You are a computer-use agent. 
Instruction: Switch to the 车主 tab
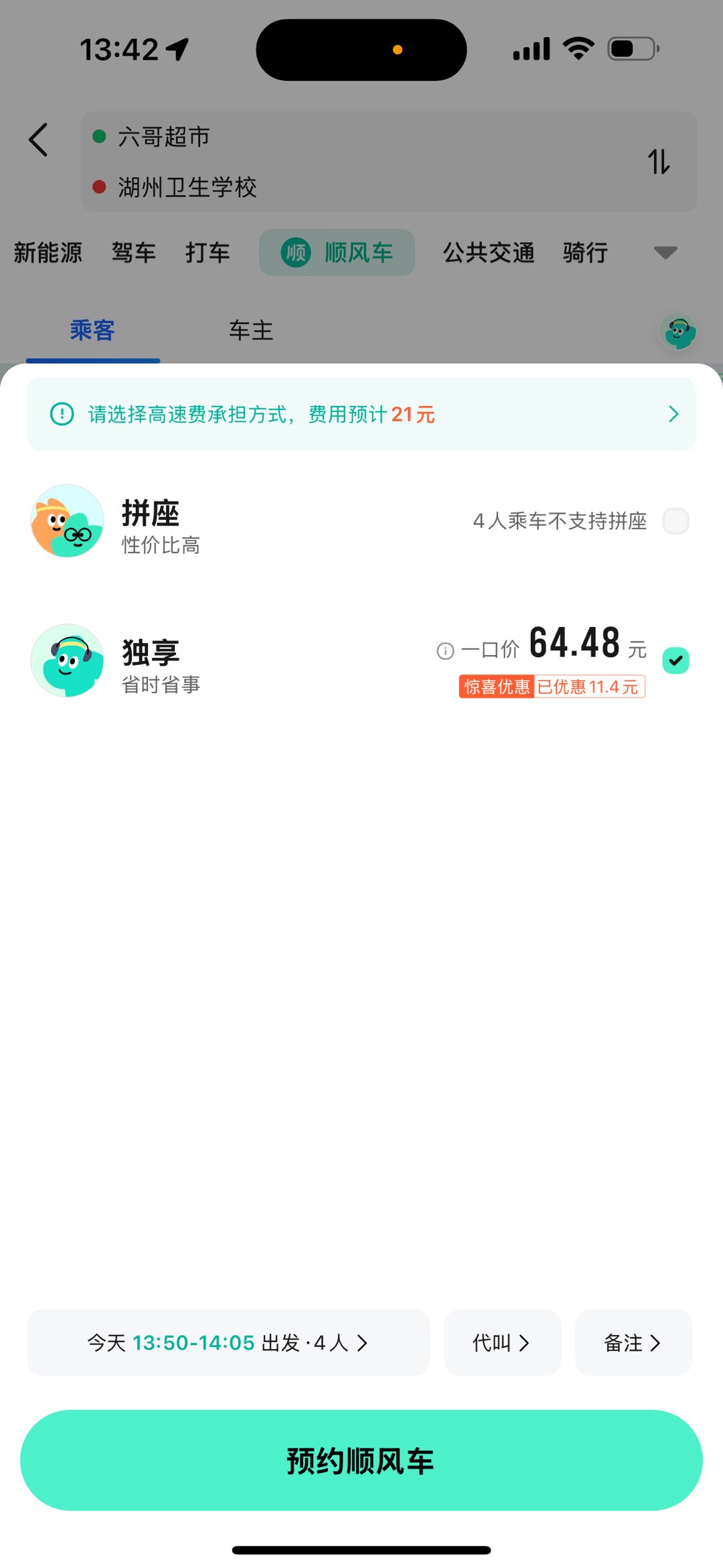coord(251,330)
